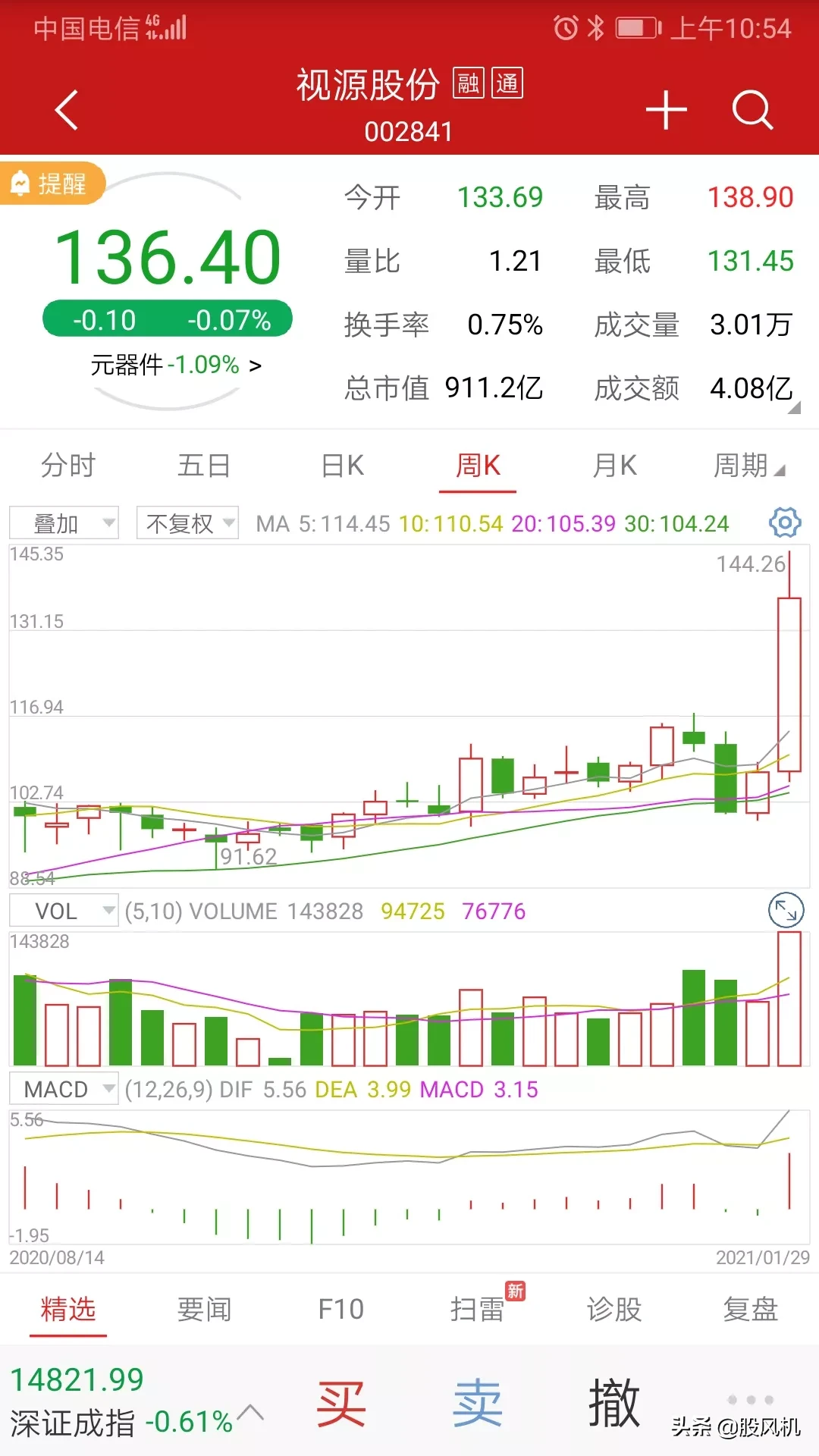The height and width of the screenshot is (1456, 819).
Task: Tap the 买 buy button
Action: (341, 1404)
